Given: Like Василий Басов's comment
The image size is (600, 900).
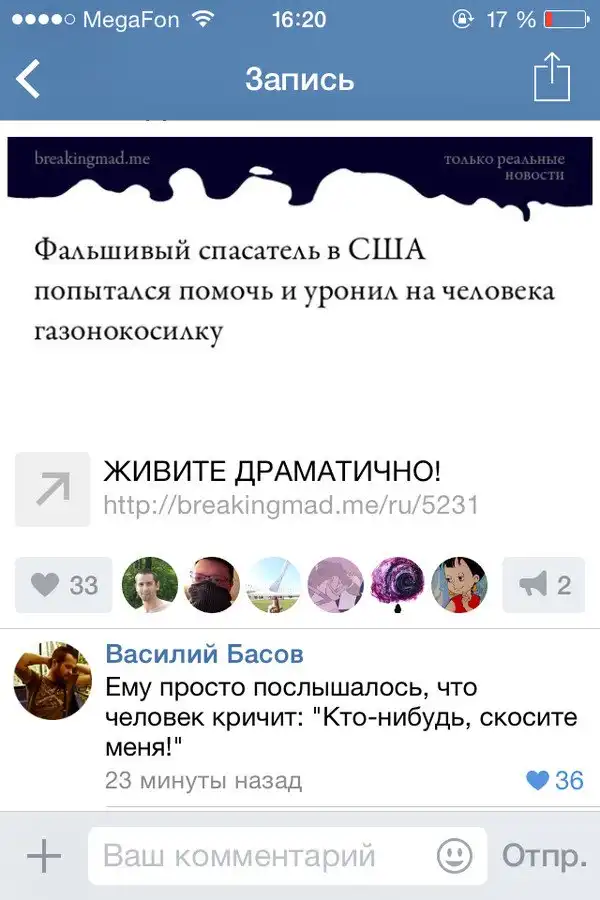Looking at the screenshot, I should tap(554, 780).
